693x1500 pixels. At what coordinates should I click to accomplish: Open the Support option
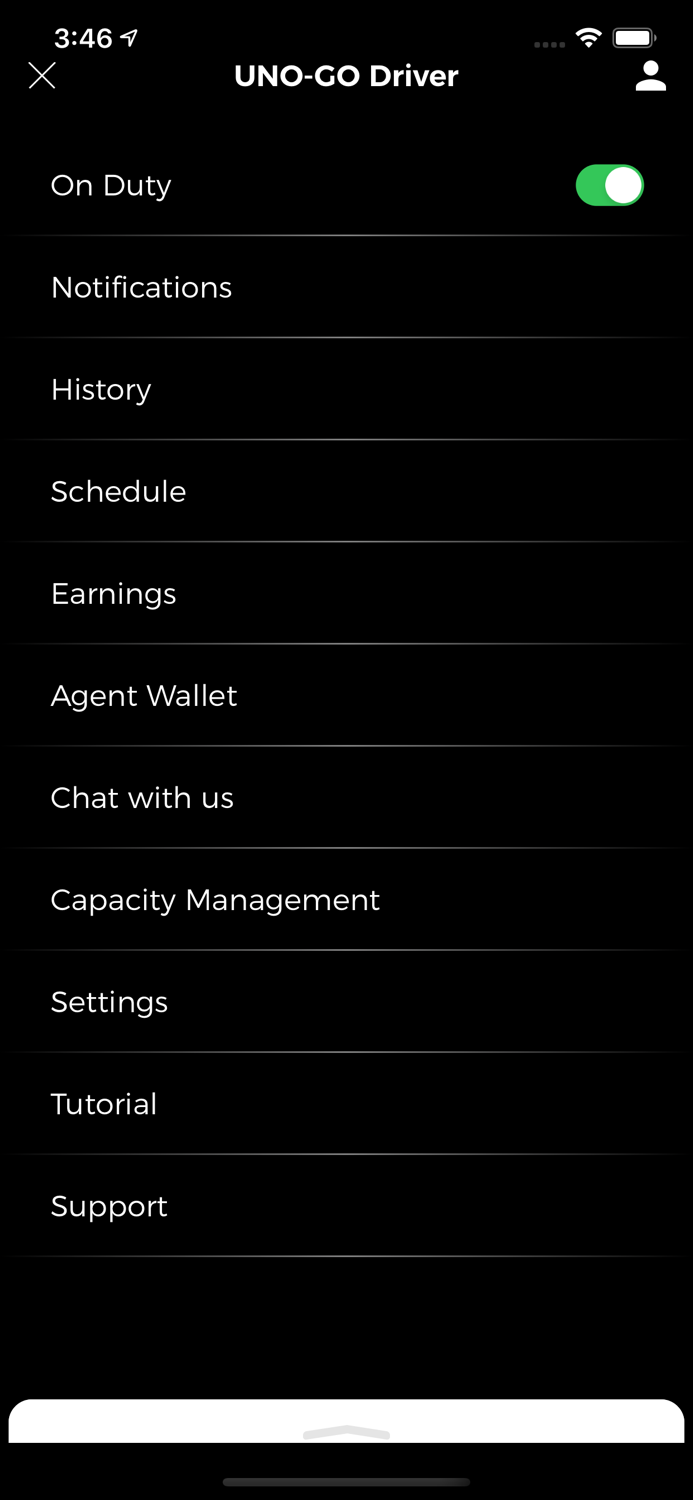coord(109,1206)
